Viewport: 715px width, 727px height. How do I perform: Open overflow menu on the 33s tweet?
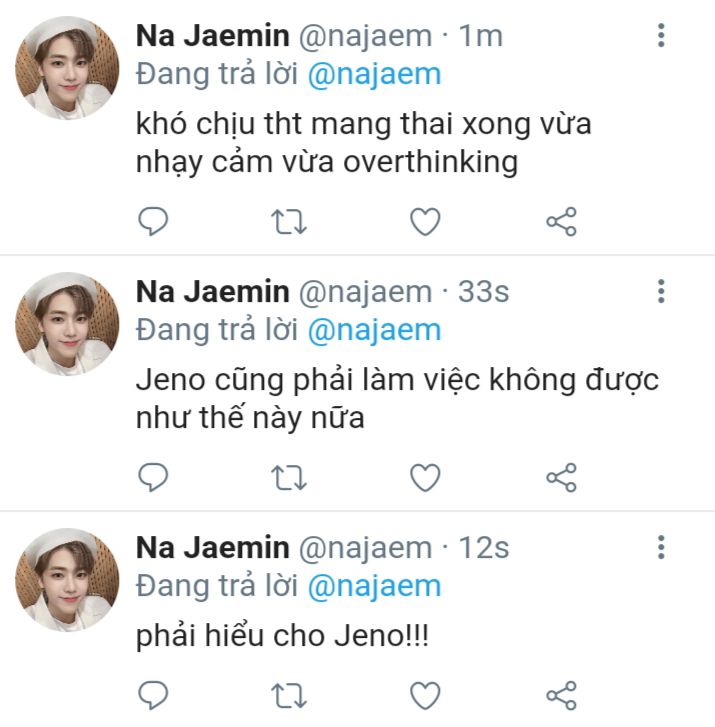coord(661,292)
